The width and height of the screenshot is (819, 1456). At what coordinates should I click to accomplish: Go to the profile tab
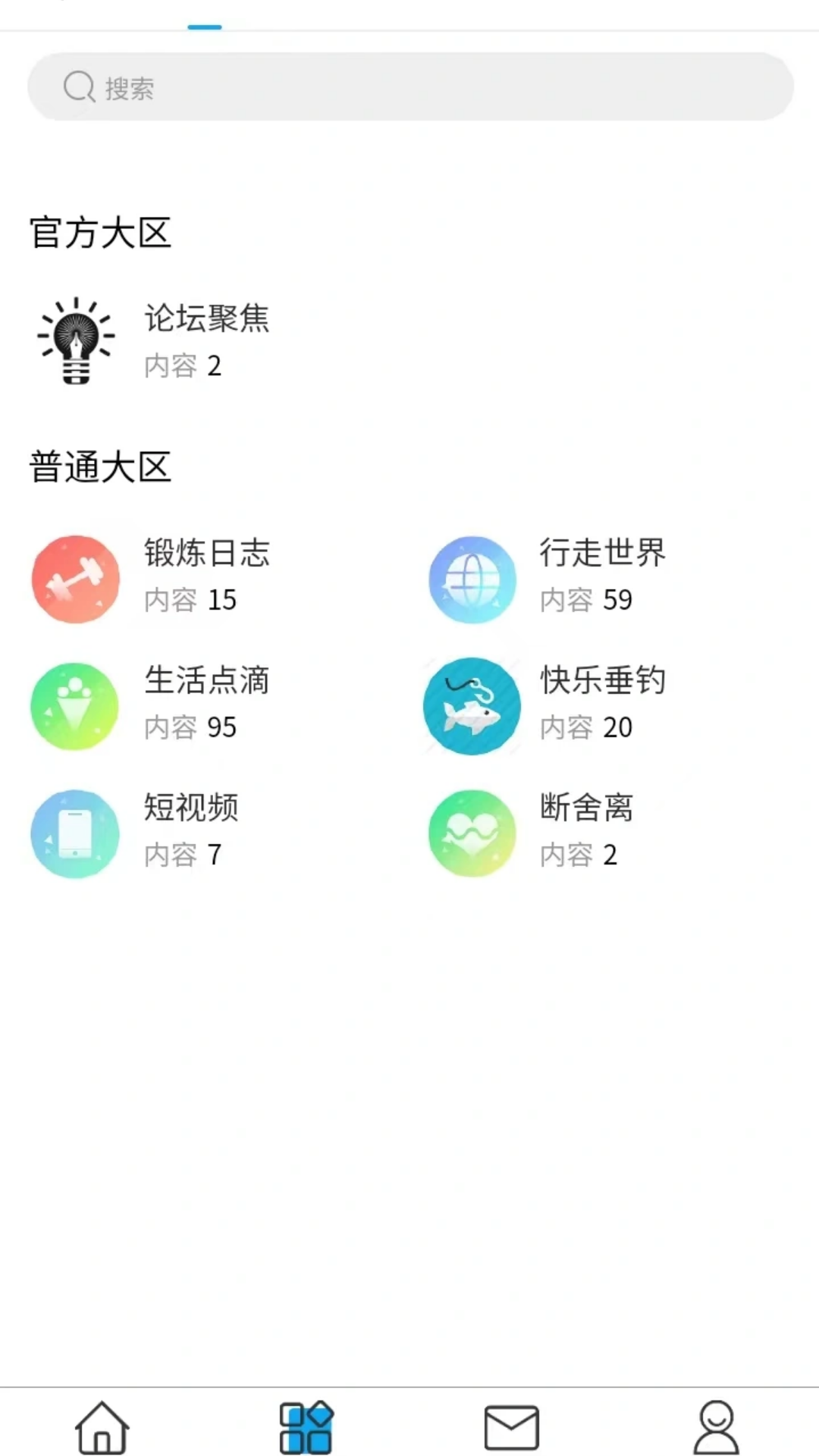[x=716, y=1427]
